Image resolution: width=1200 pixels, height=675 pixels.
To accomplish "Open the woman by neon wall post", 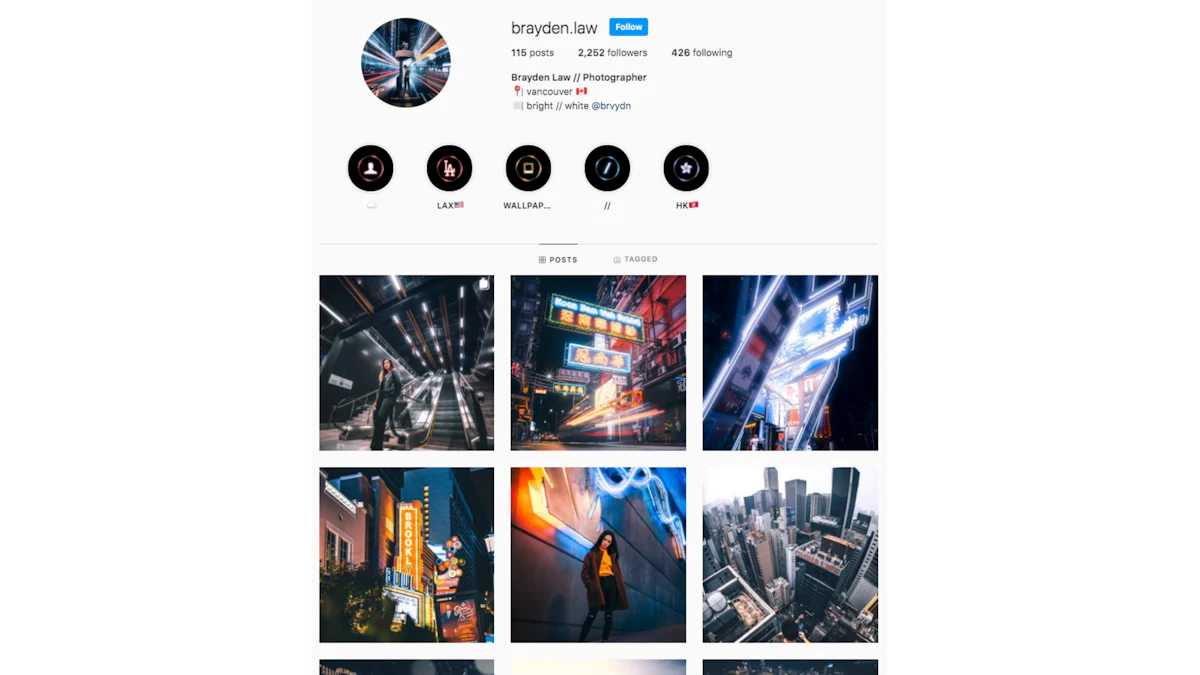I will (x=598, y=555).
